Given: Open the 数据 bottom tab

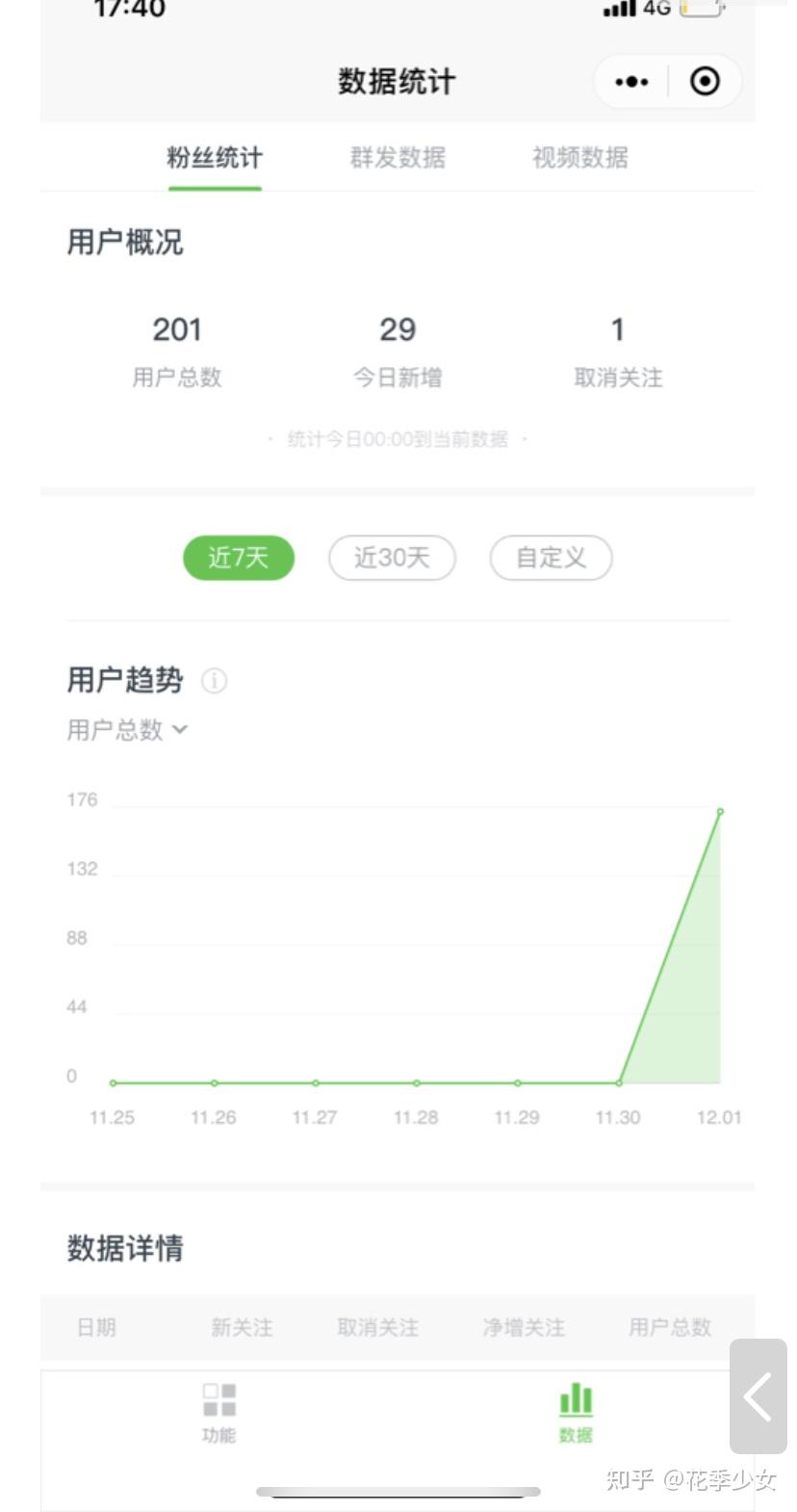Looking at the screenshot, I should coord(576,1412).
